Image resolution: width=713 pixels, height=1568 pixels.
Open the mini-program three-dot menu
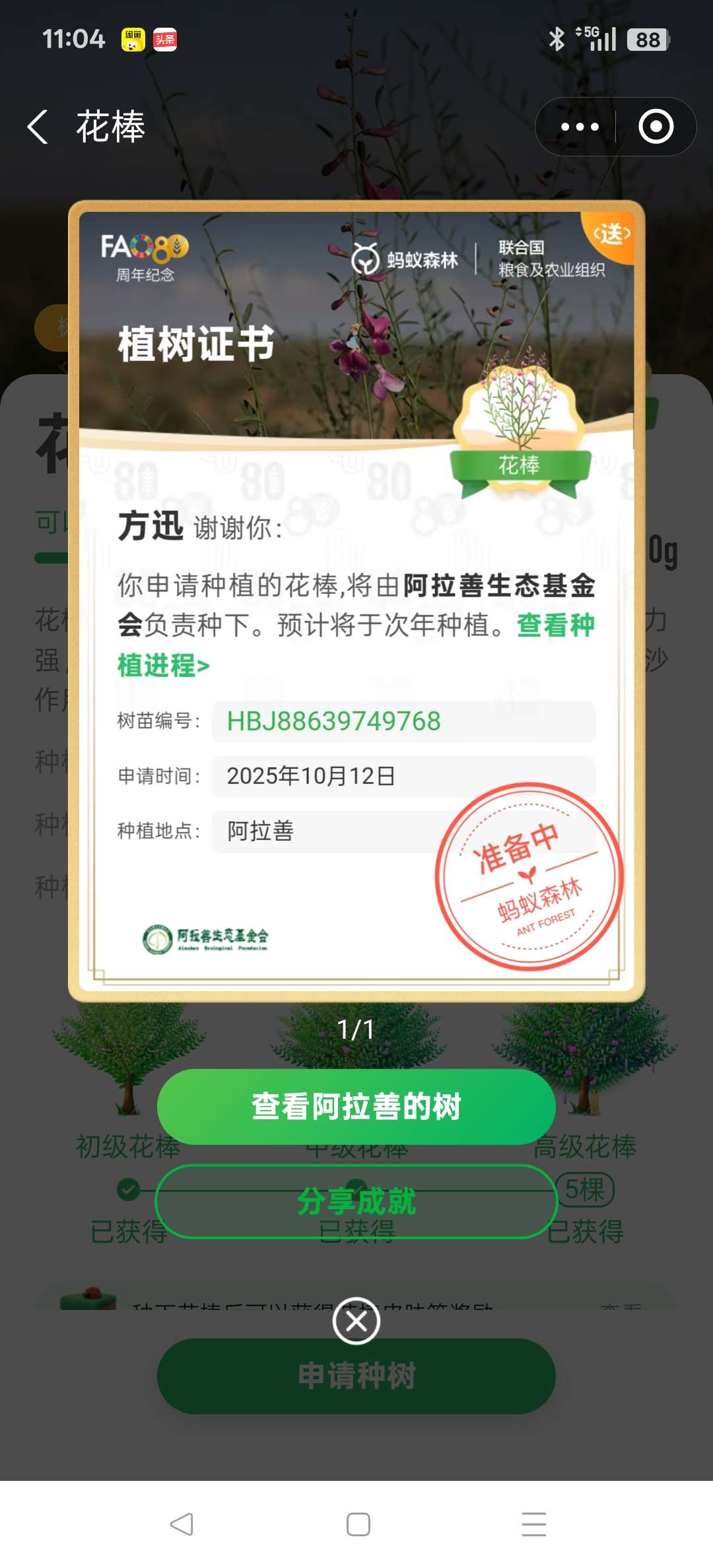click(580, 127)
